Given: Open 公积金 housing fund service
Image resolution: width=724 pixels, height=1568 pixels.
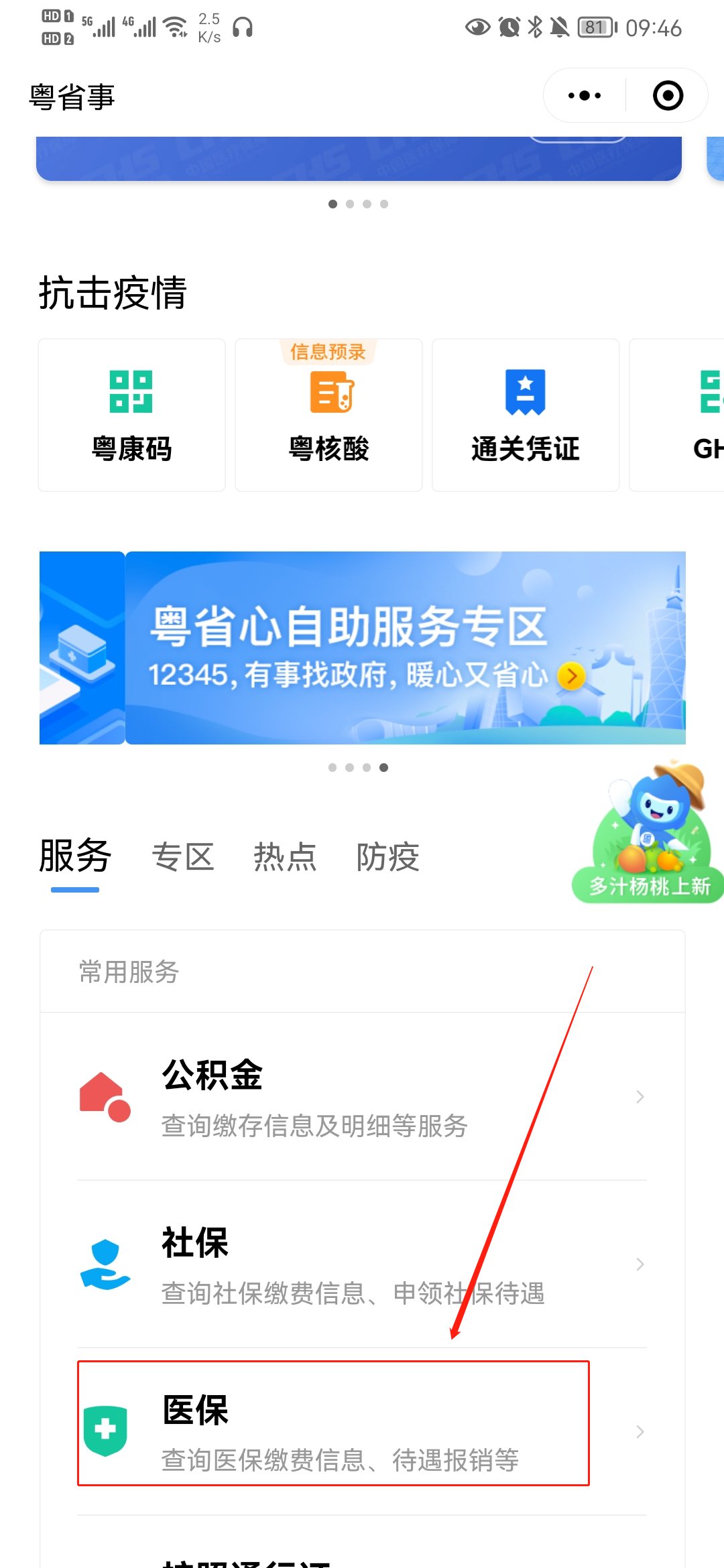Looking at the screenshot, I should click(362, 1097).
